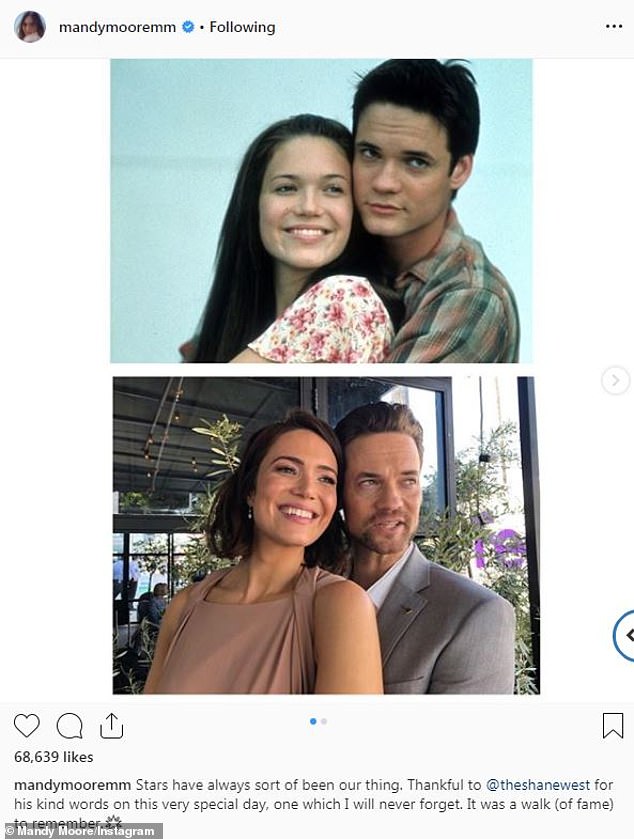Viewport: 634px width, 839px height.
Task: Open the comment bubble icon
Action: pos(69,725)
